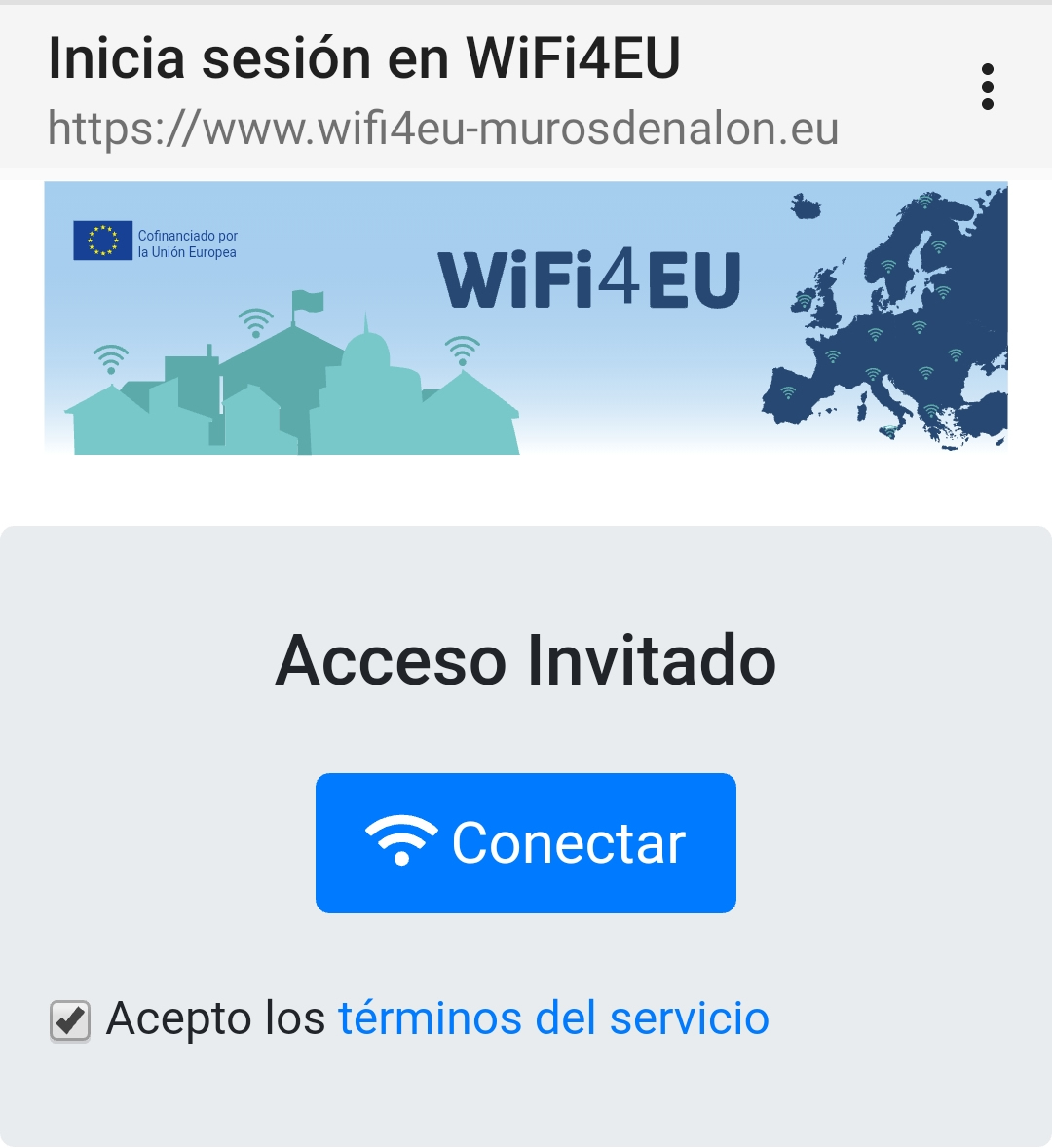Open the three-dot overflow menu
This screenshot has width=1052, height=1148.
[987, 88]
